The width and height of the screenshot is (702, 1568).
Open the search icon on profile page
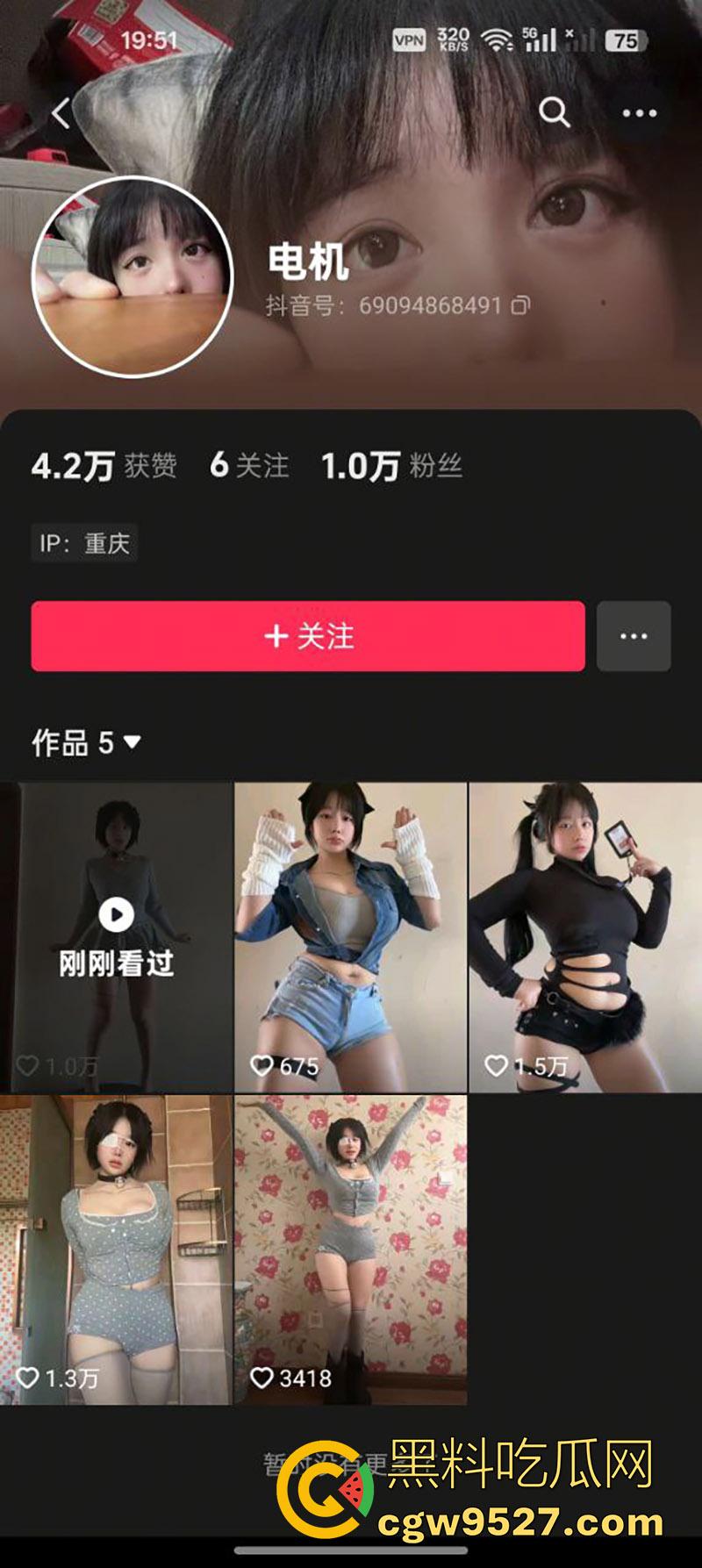click(x=554, y=112)
